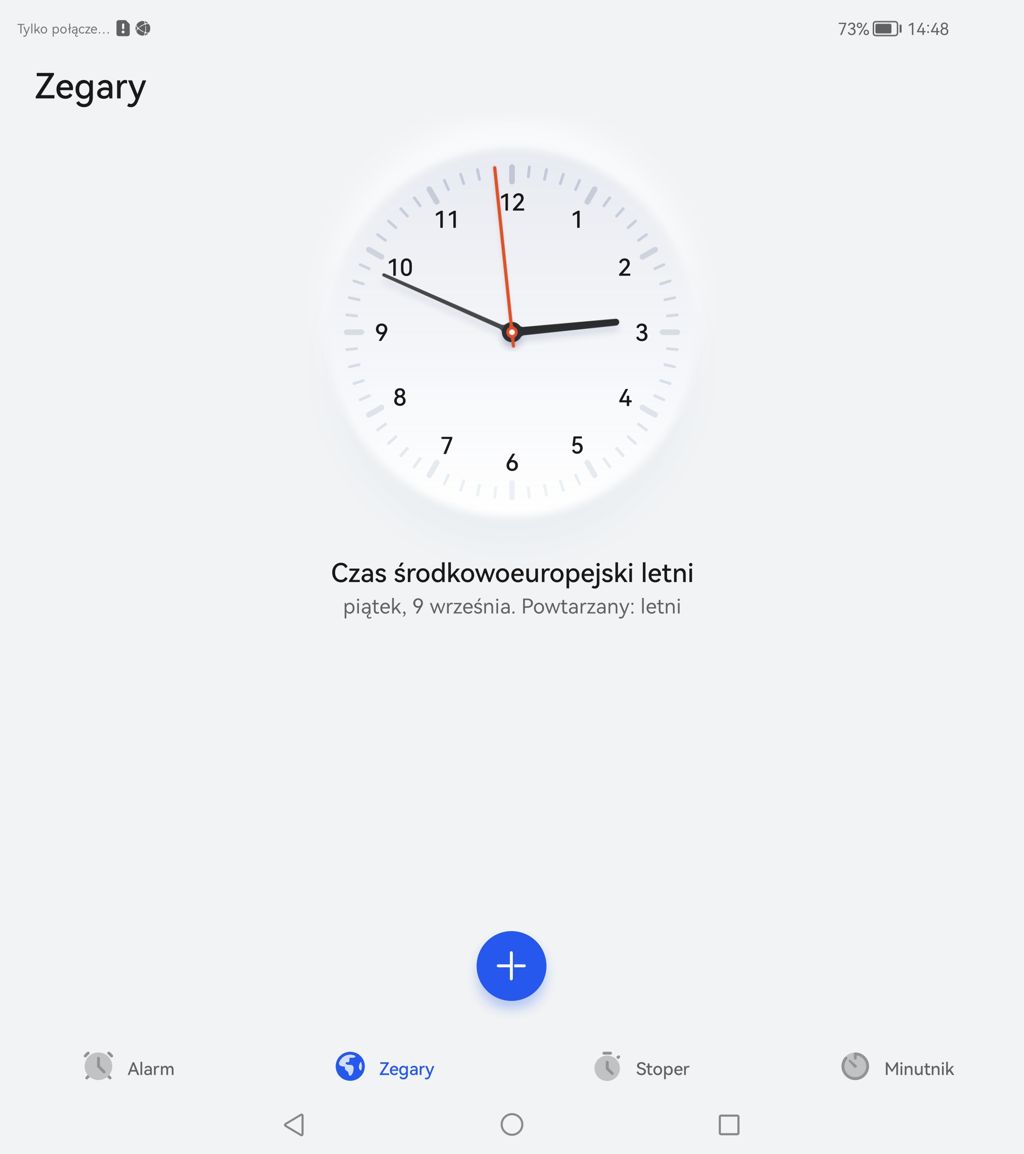Image resolution: width=1024 pixels, height=1154 pixels.
Task: Switch to the Alarm tab
Action: pos(129,1067)
